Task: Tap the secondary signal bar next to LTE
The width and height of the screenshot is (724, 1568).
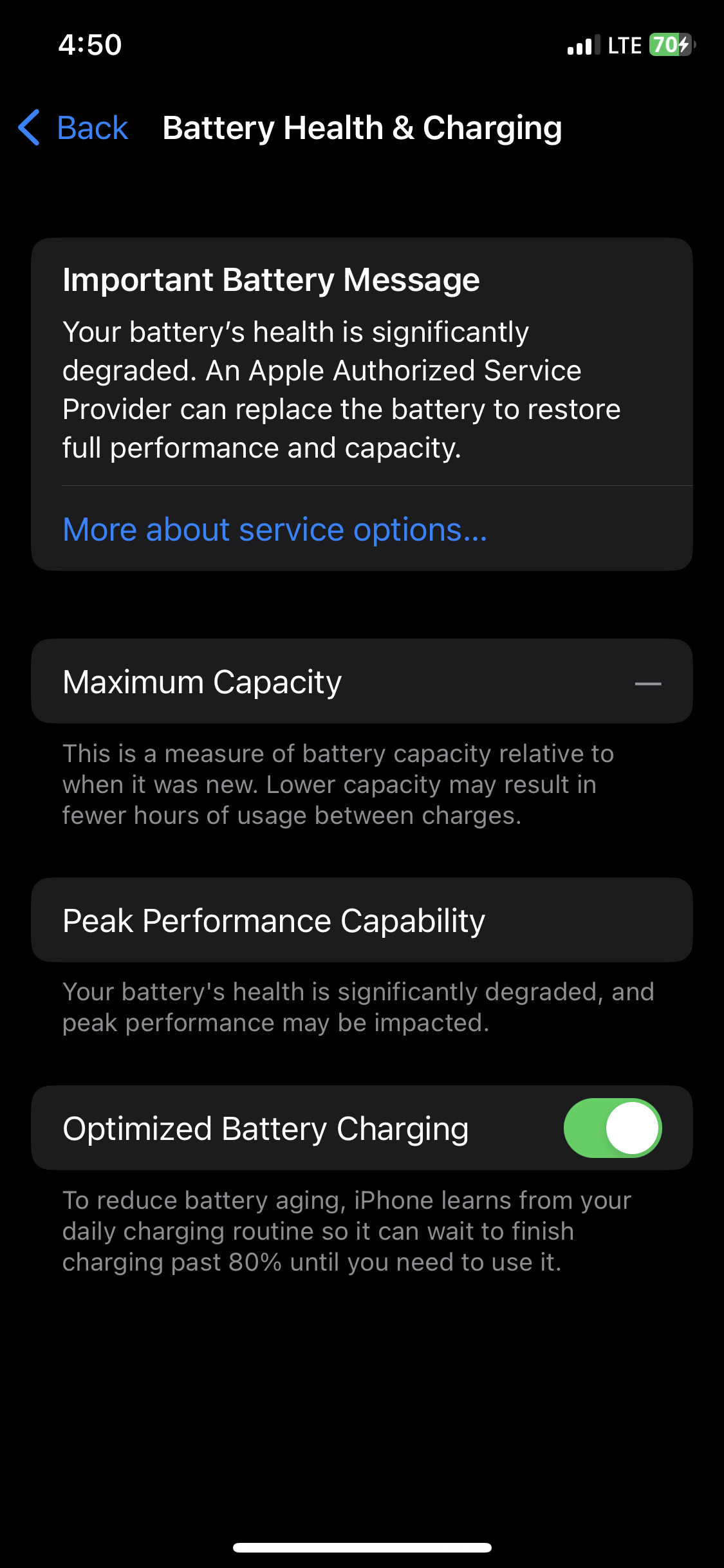Action: [x=597, y=45]
